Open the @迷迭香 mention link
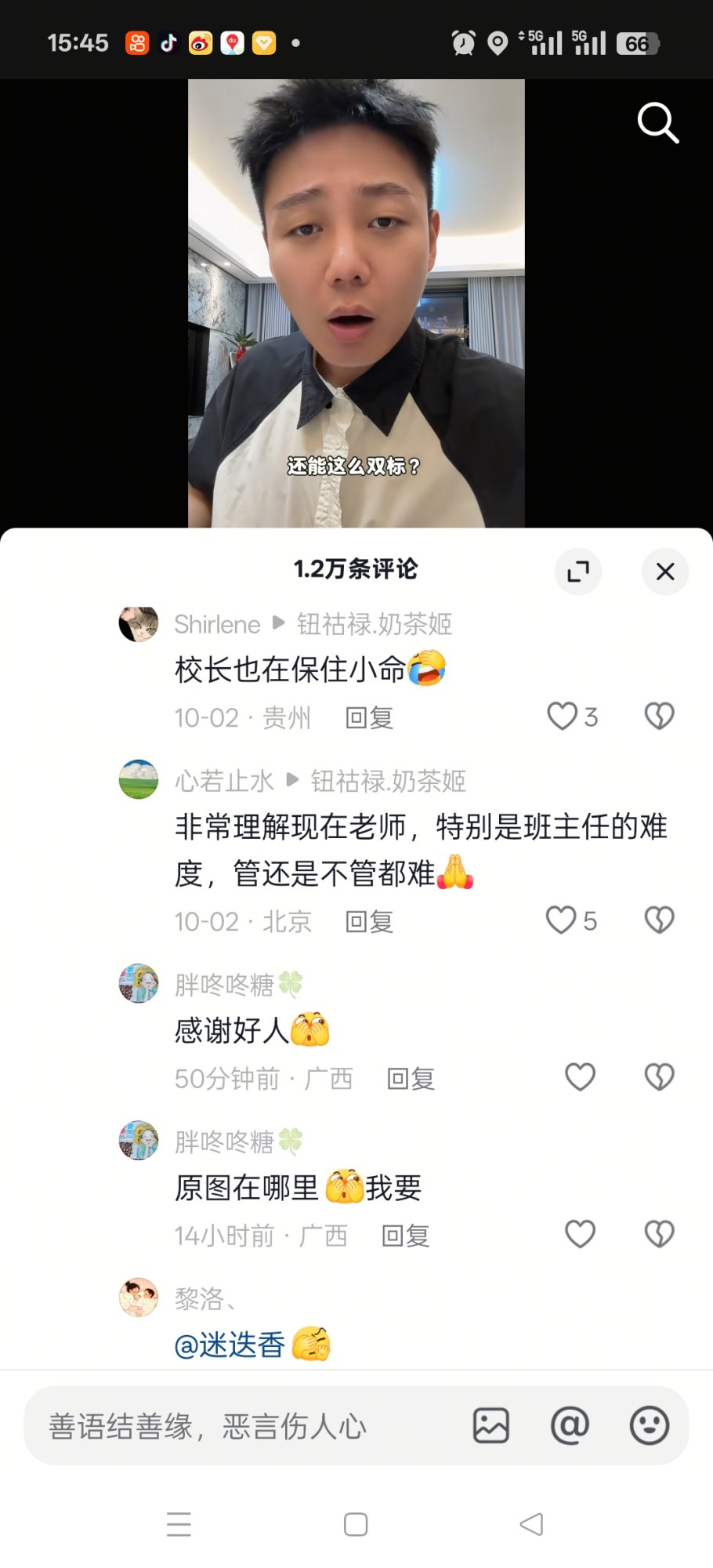This screenshot has width=713, height=1568. coord(230,1345)
